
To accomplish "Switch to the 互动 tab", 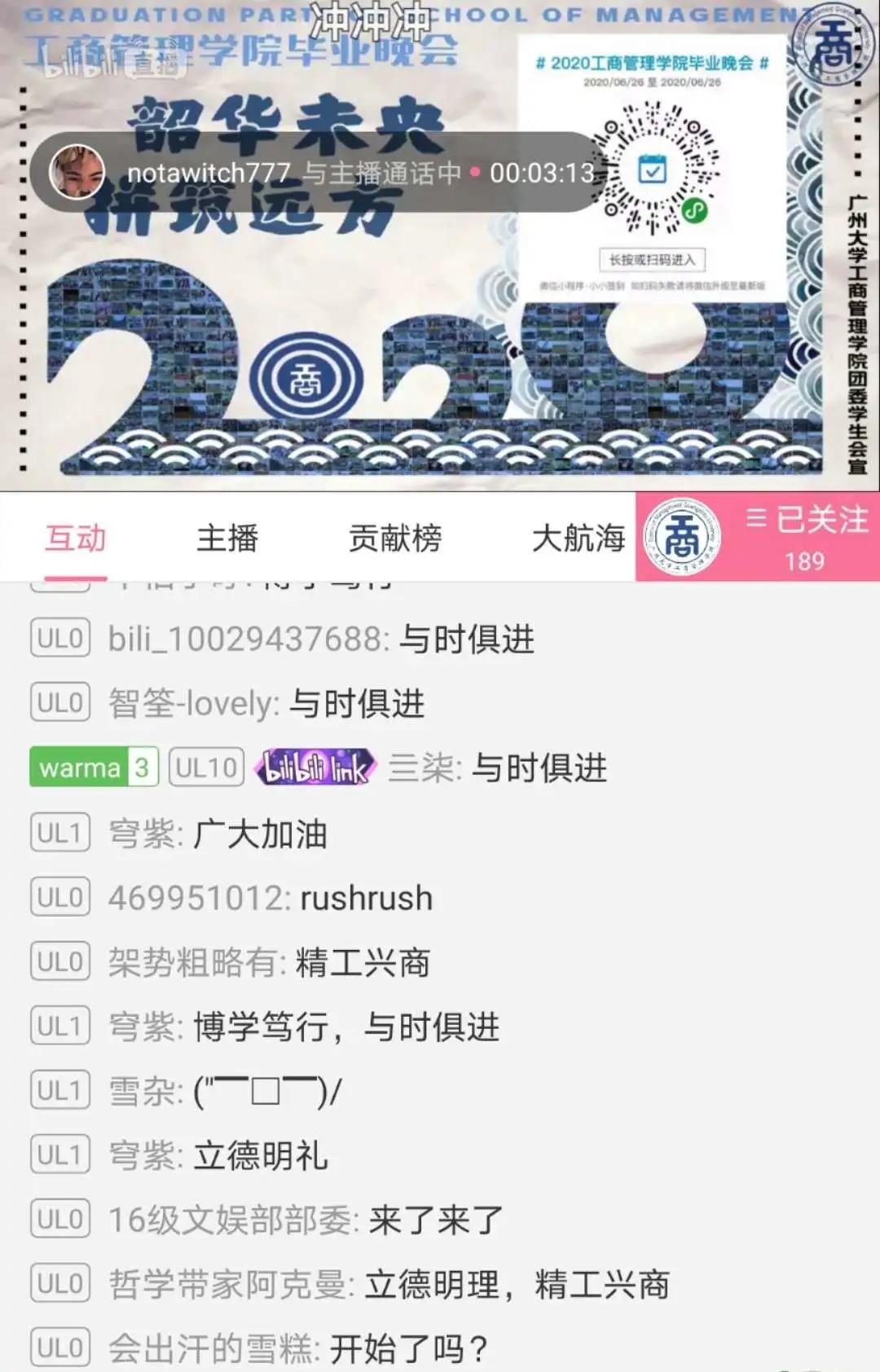I will tap(75, 539).
